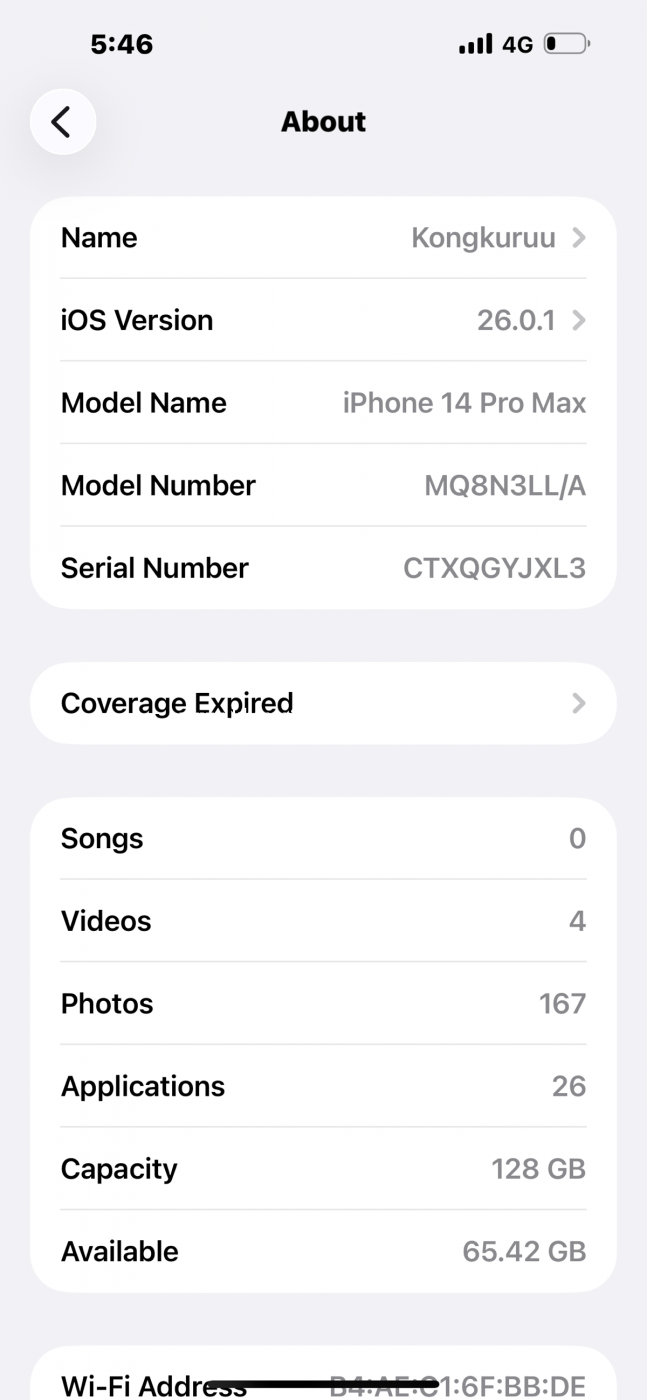Open the Name row to rename device
The width and height of the screenshot is (647, 1400).
[323, 238]
